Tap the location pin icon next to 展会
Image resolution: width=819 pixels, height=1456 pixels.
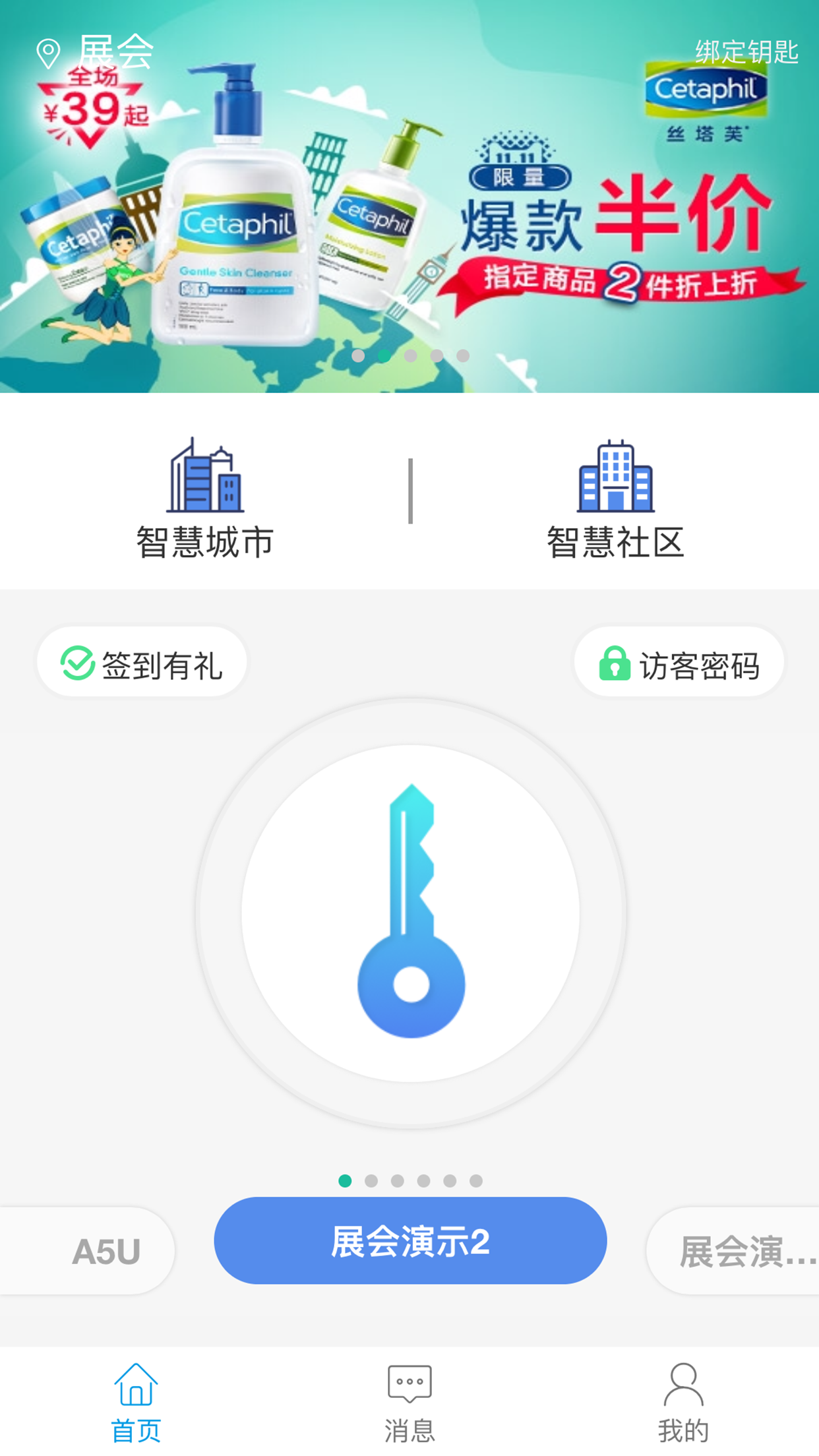point(48,51)
